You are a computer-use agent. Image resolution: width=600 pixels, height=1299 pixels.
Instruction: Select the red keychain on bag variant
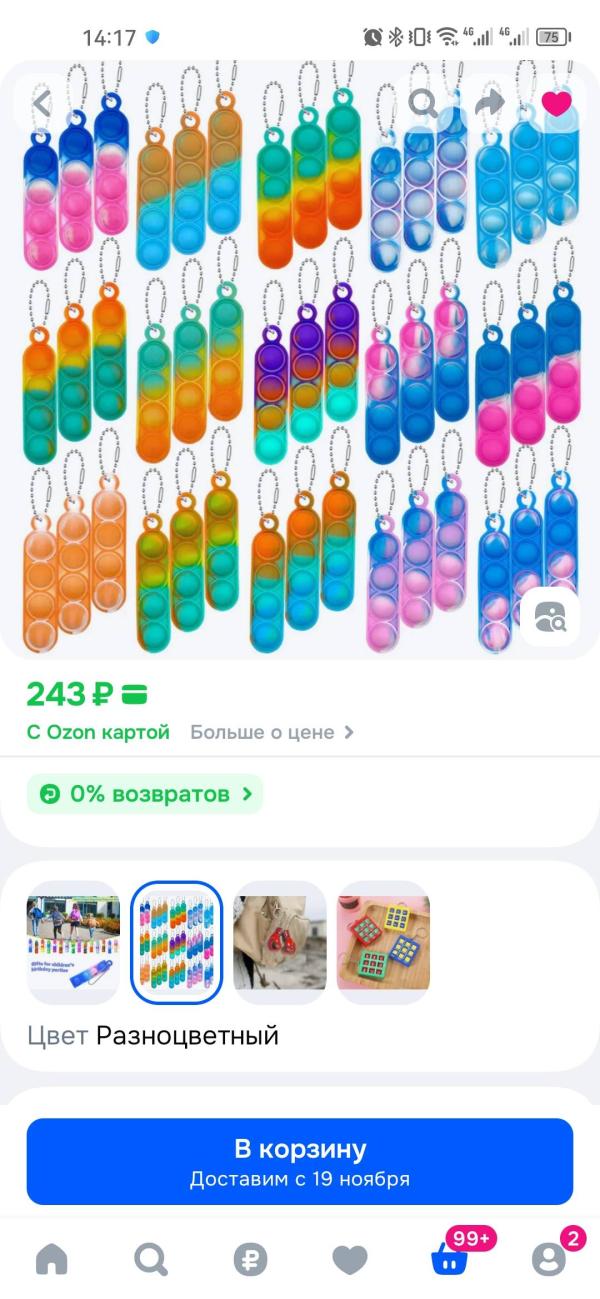point(280,942)
